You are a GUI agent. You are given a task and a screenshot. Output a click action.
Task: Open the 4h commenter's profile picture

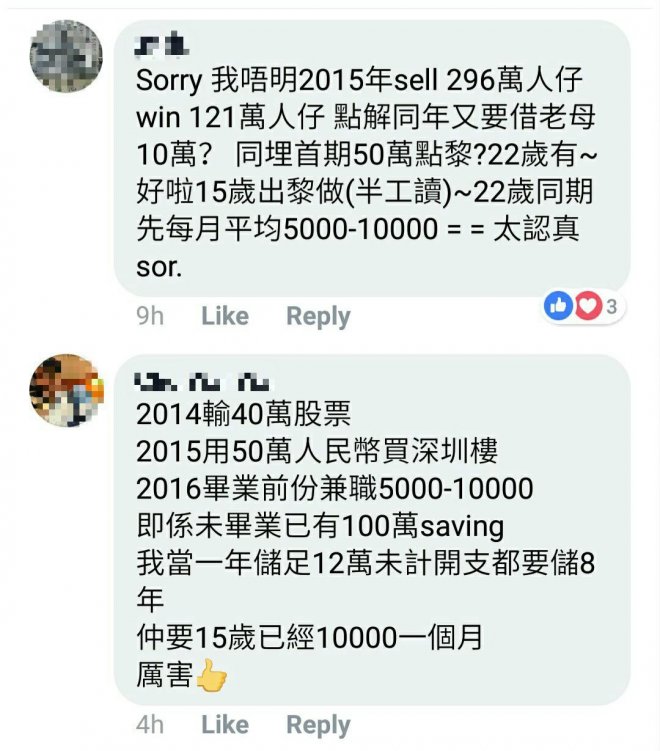tap(66, 389)
